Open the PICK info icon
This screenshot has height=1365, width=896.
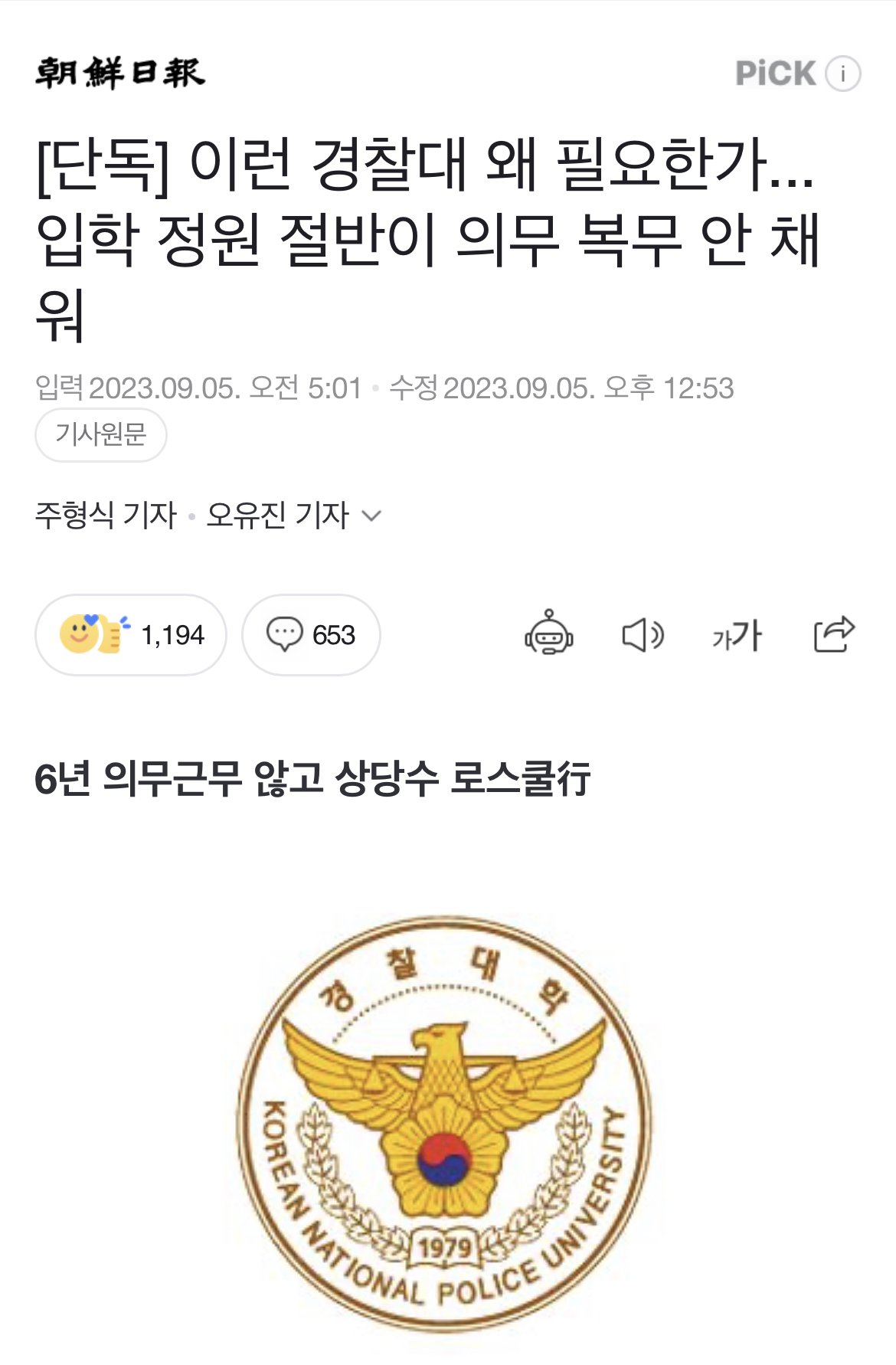(843, 74)
